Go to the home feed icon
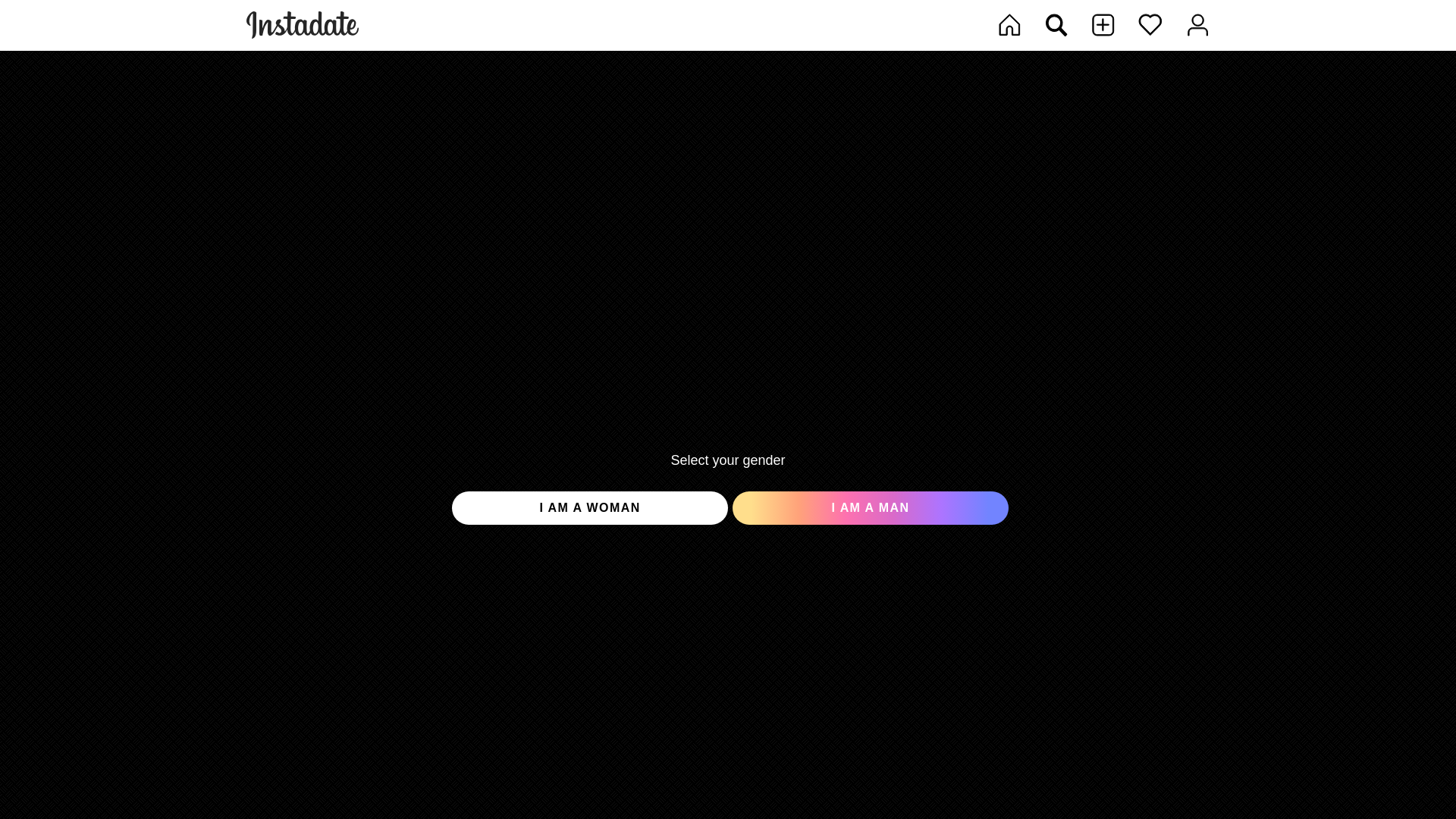Viewport: 1456px width, 819px height. (1009, 25)
